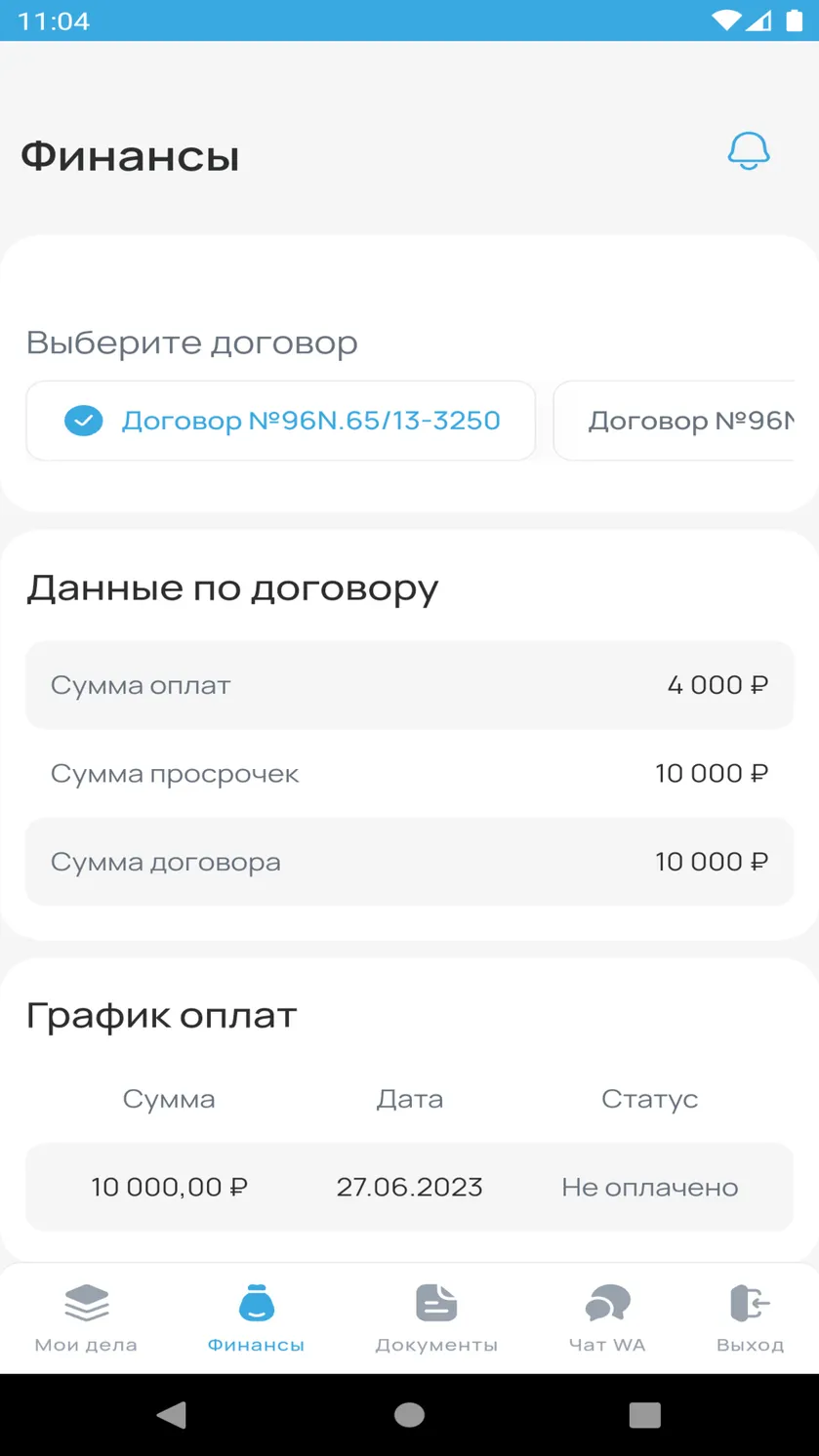Go to the home screen via system button

click(409, 1415)
